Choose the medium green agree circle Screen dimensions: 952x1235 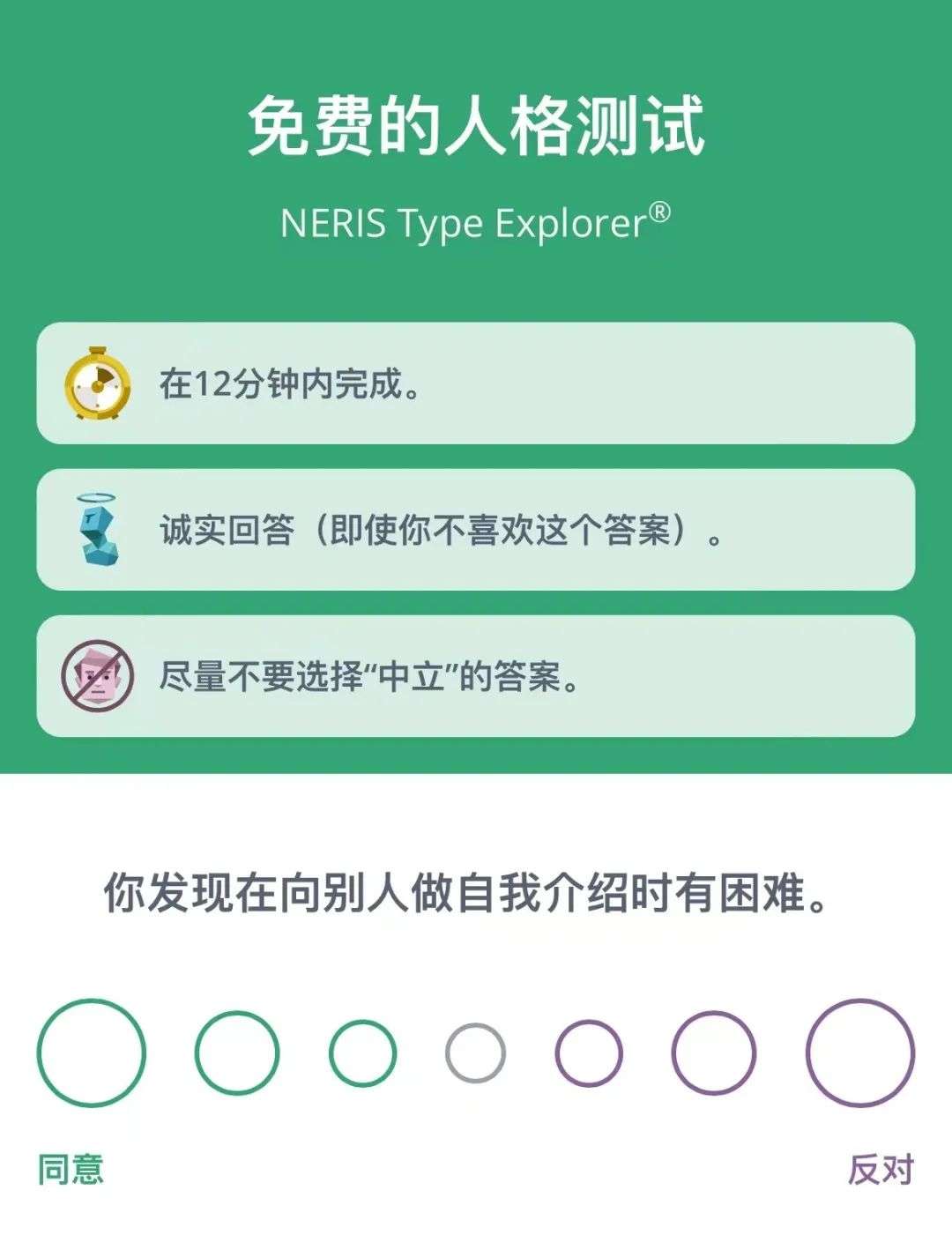tap(237, 1053)
